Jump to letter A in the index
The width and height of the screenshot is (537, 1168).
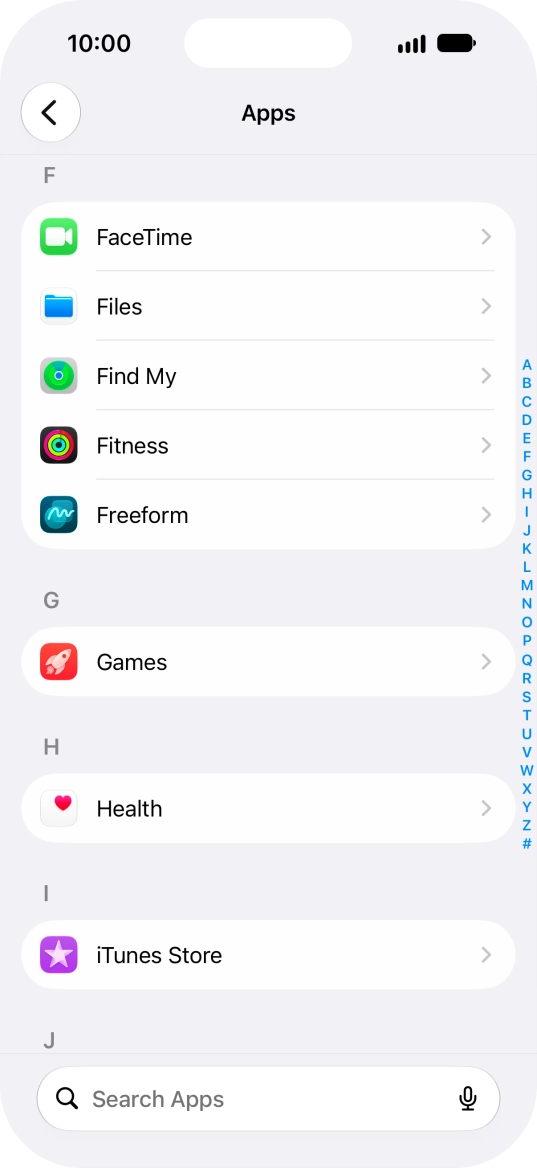pyautogui.click(x=527, y=365)
